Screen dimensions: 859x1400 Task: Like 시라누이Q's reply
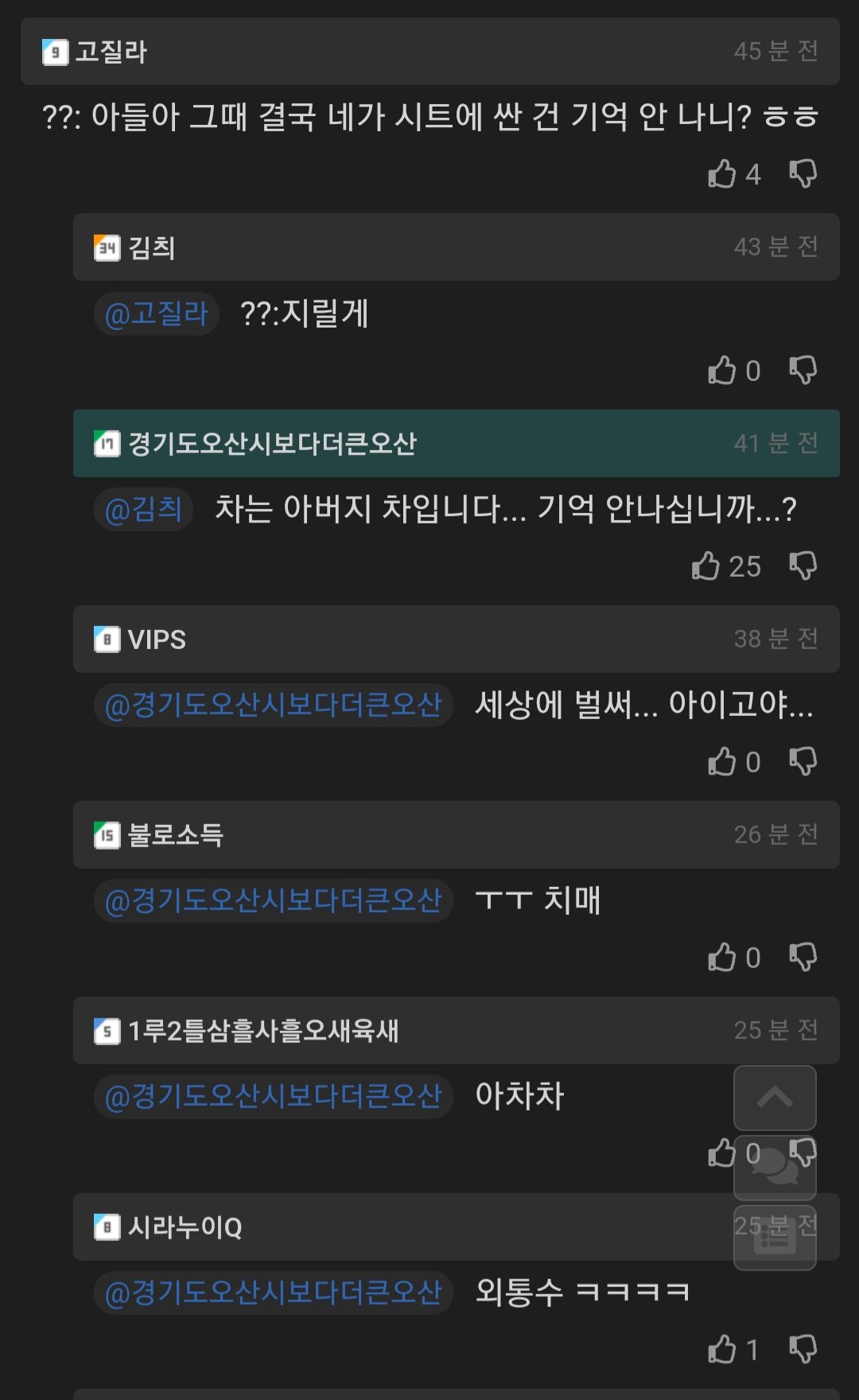pos(722,1349)
